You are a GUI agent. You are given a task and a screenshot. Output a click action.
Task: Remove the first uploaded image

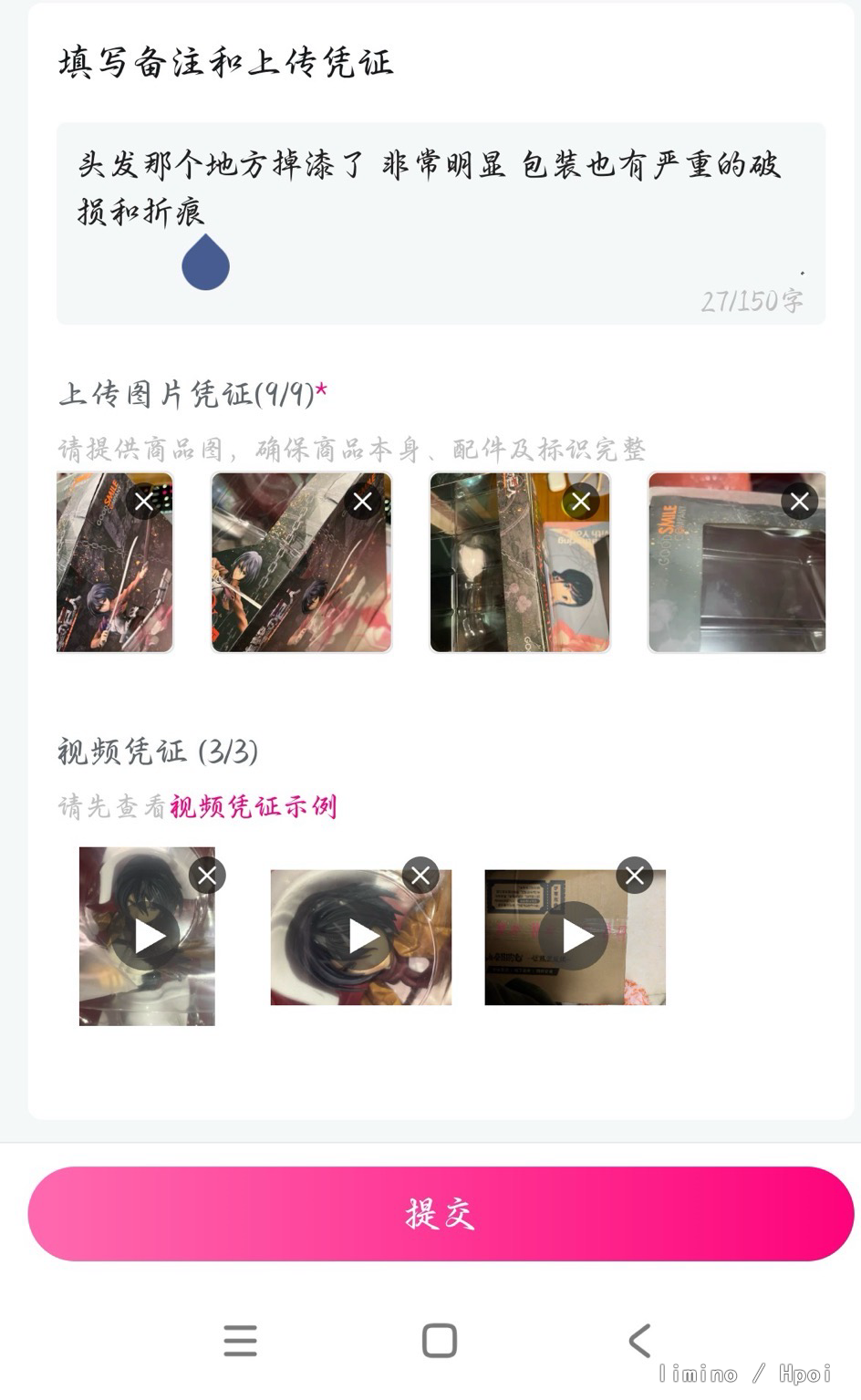coord(144,502)
